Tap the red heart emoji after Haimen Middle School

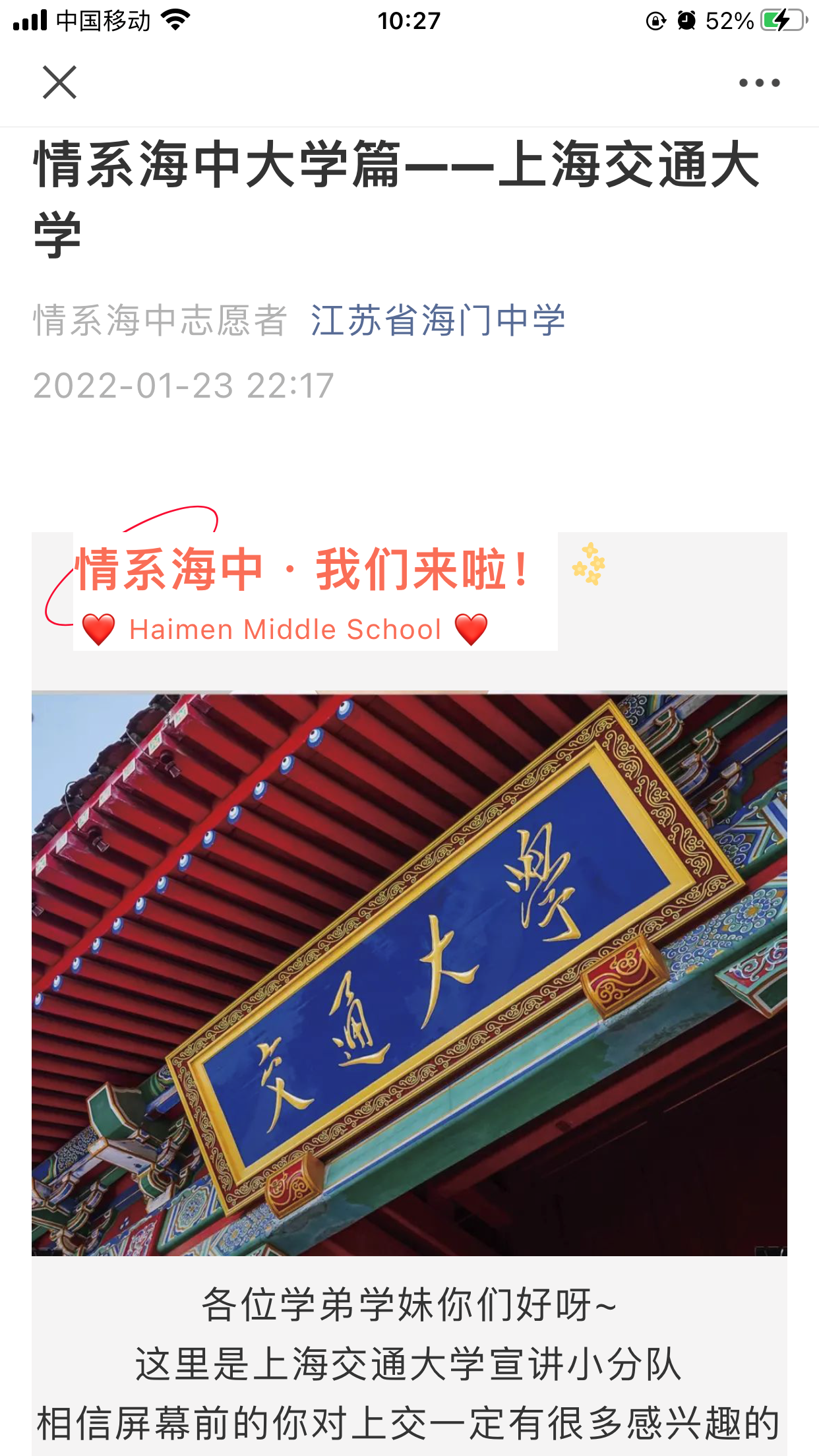(x=472, y=630)
